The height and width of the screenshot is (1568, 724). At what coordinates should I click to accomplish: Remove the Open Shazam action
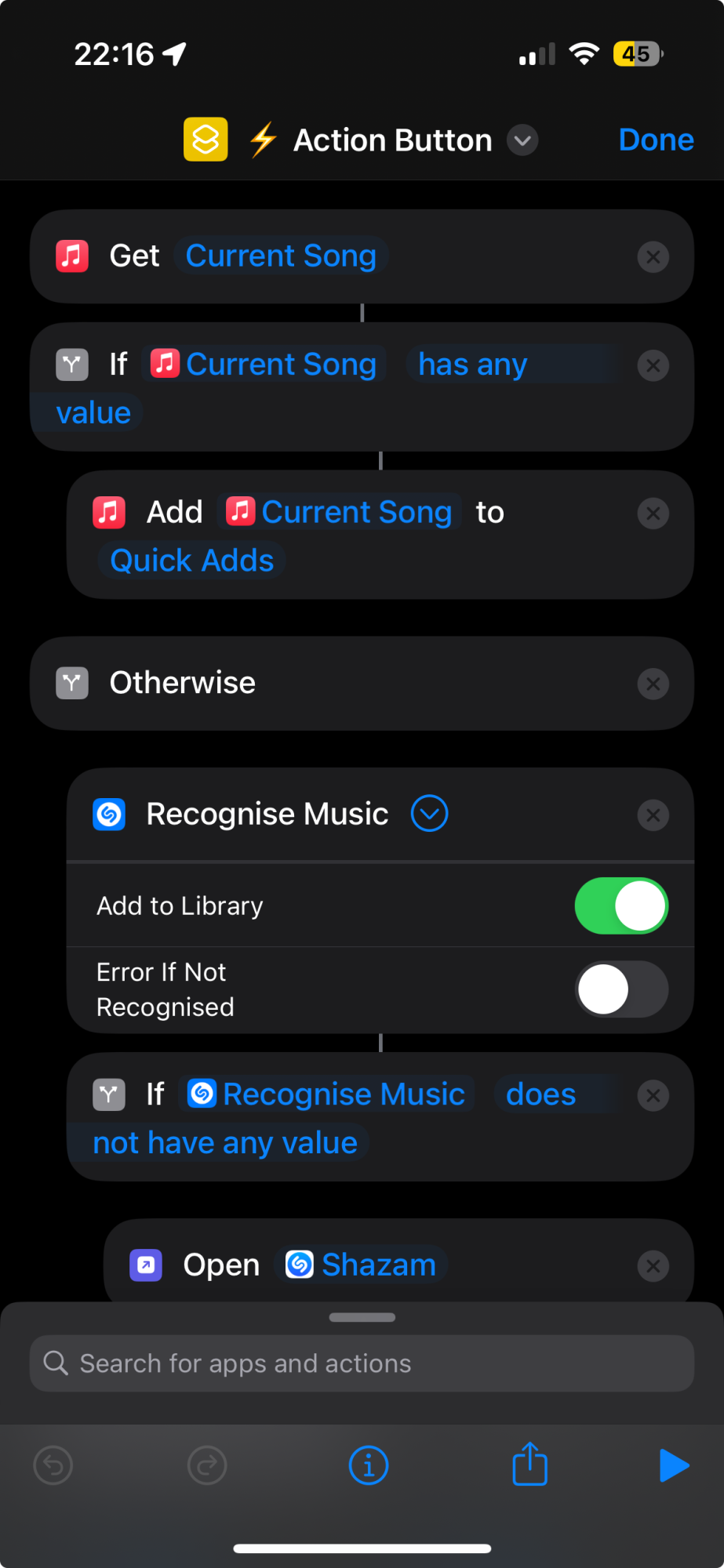click(x=653, y=1266)
